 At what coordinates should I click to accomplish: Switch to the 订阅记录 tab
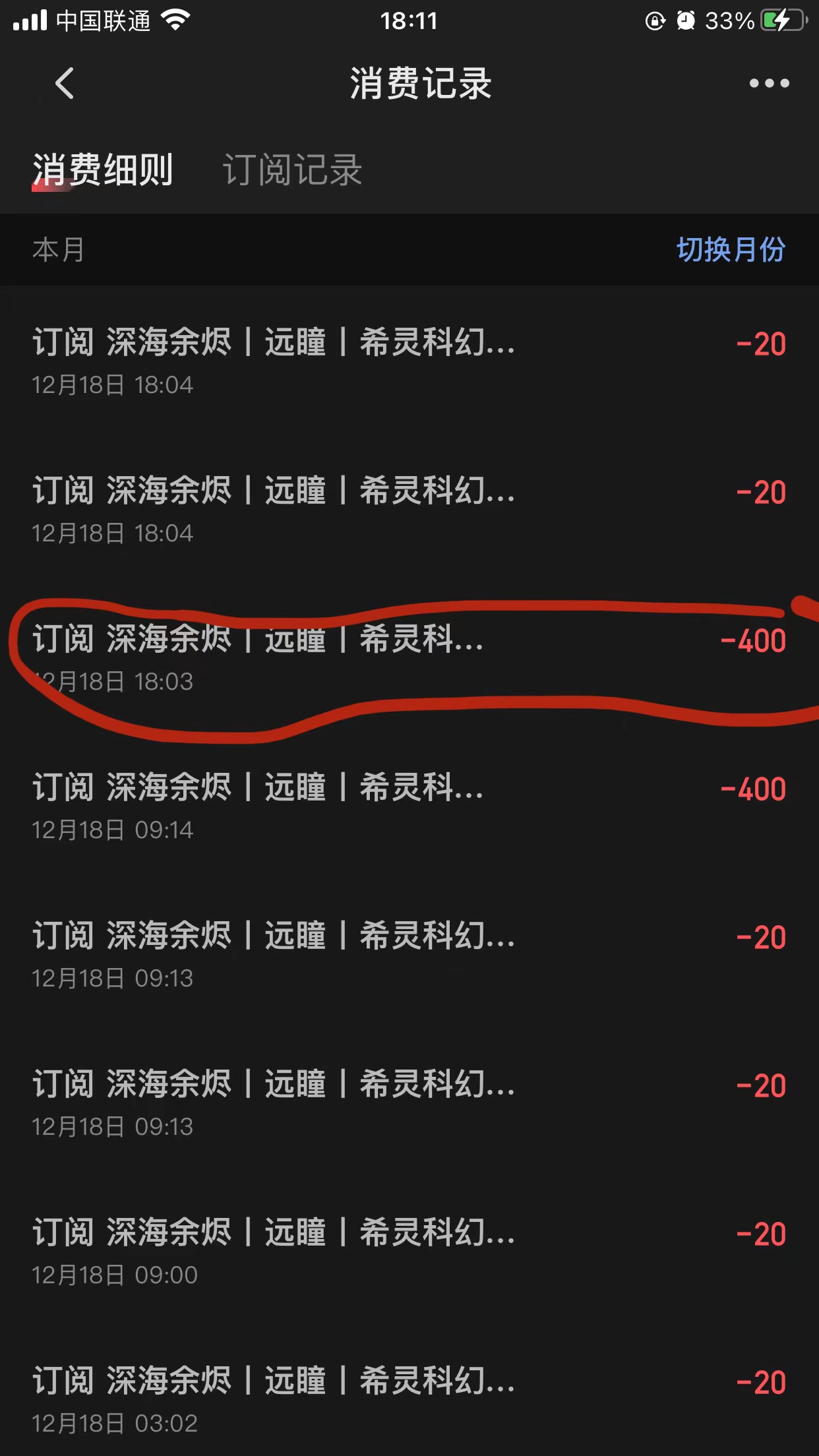tap(292, 170)
